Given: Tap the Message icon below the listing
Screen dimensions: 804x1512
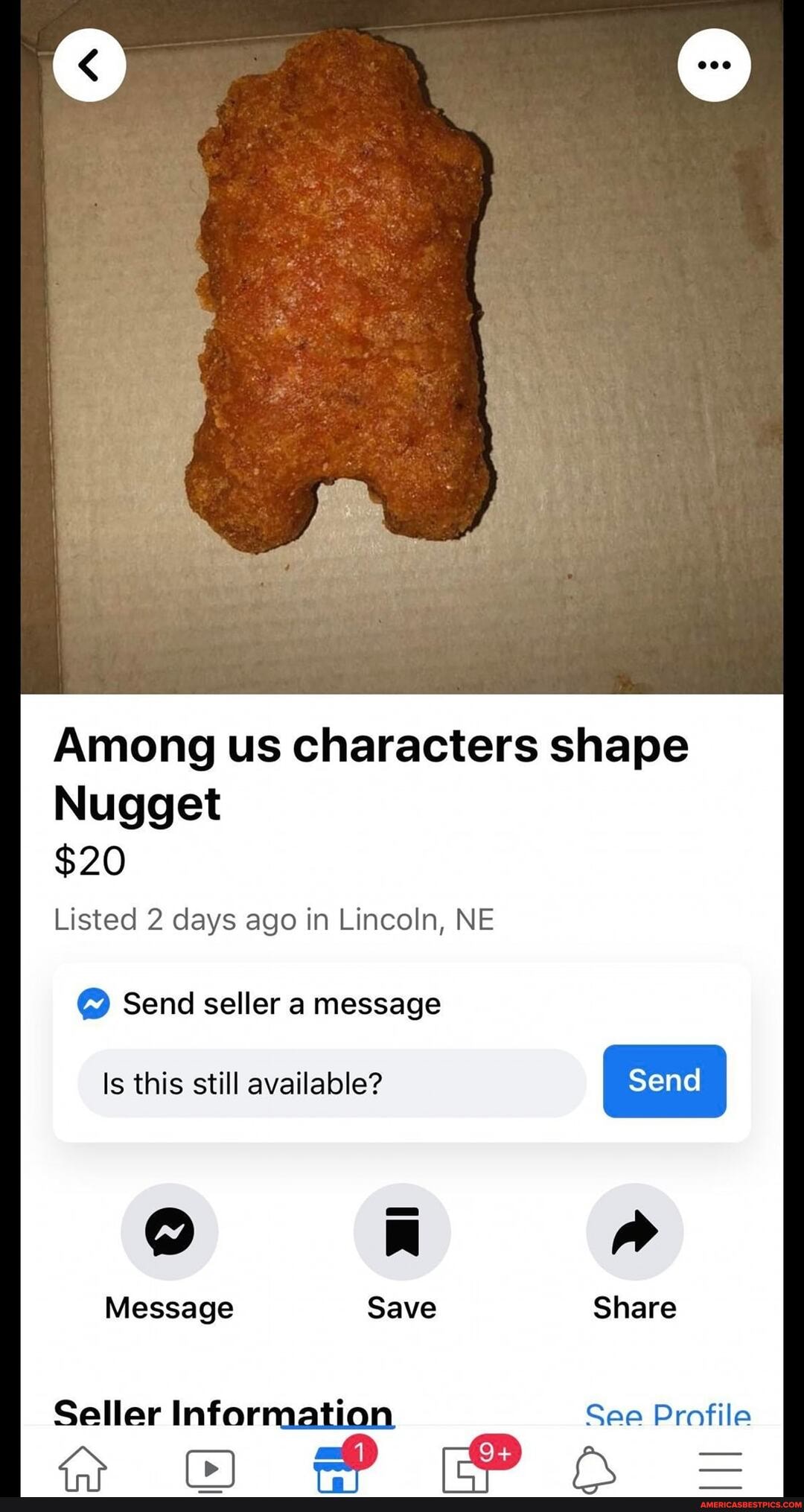Looking at the screenshot, I should tap(169, 1232).
